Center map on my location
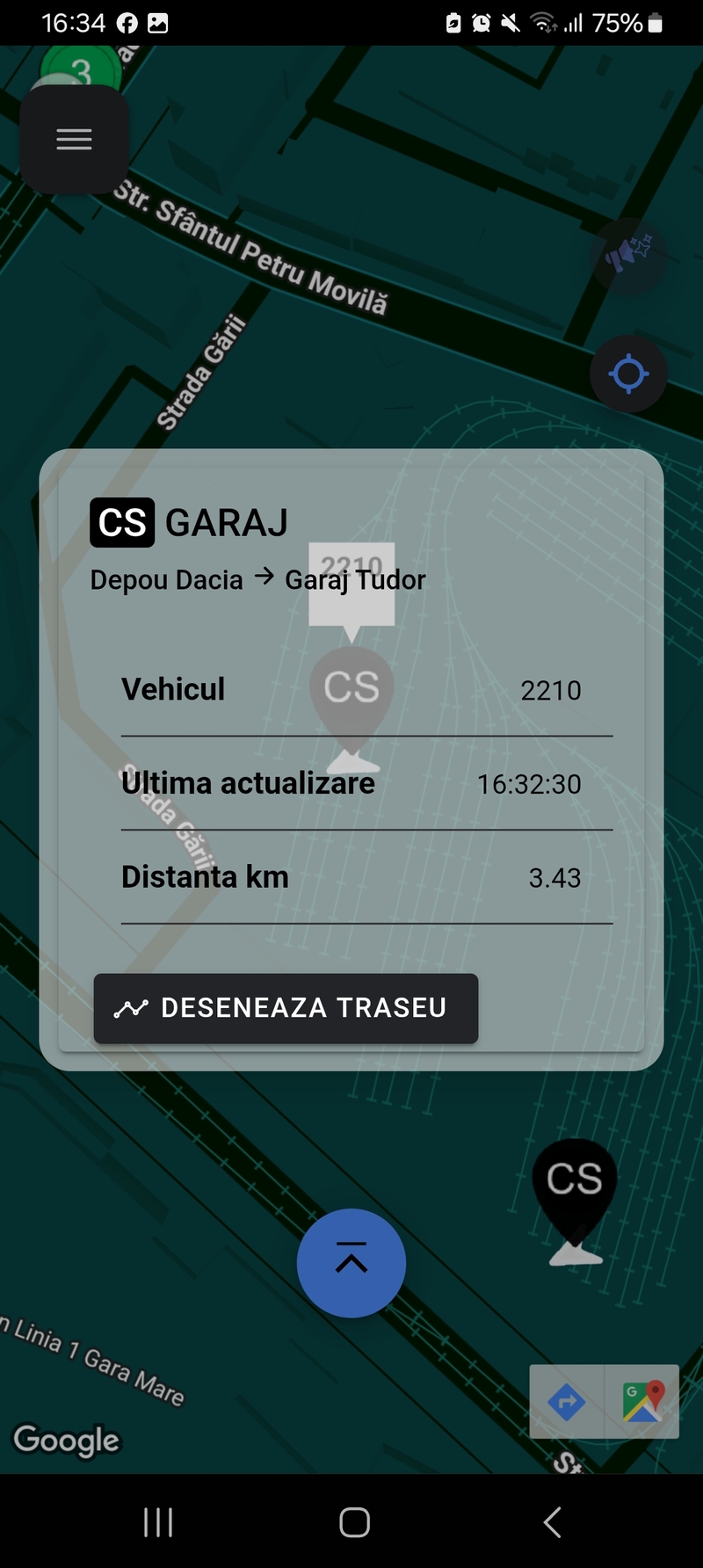The height and width of the screenshot is (1568, 703). [x=627, y=374]
